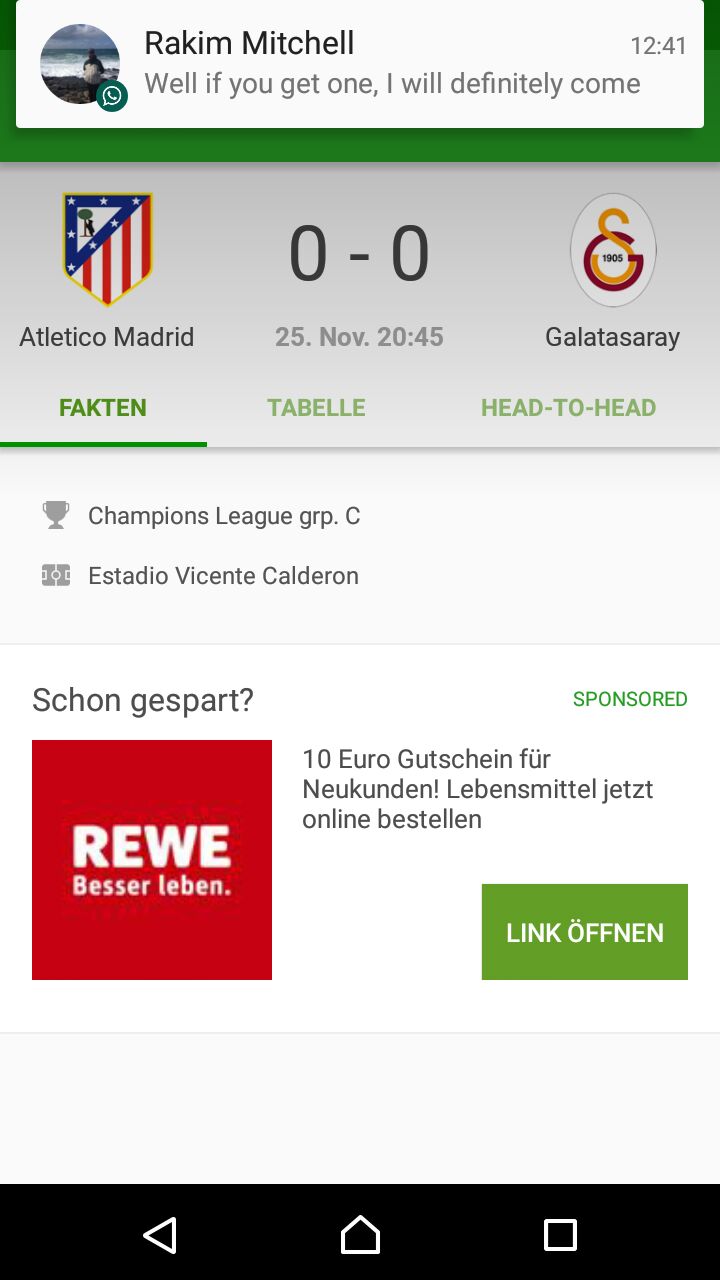Tap the Link öffnen button
This screenshot has width=720, height=1280.
(x=584, y=932)
